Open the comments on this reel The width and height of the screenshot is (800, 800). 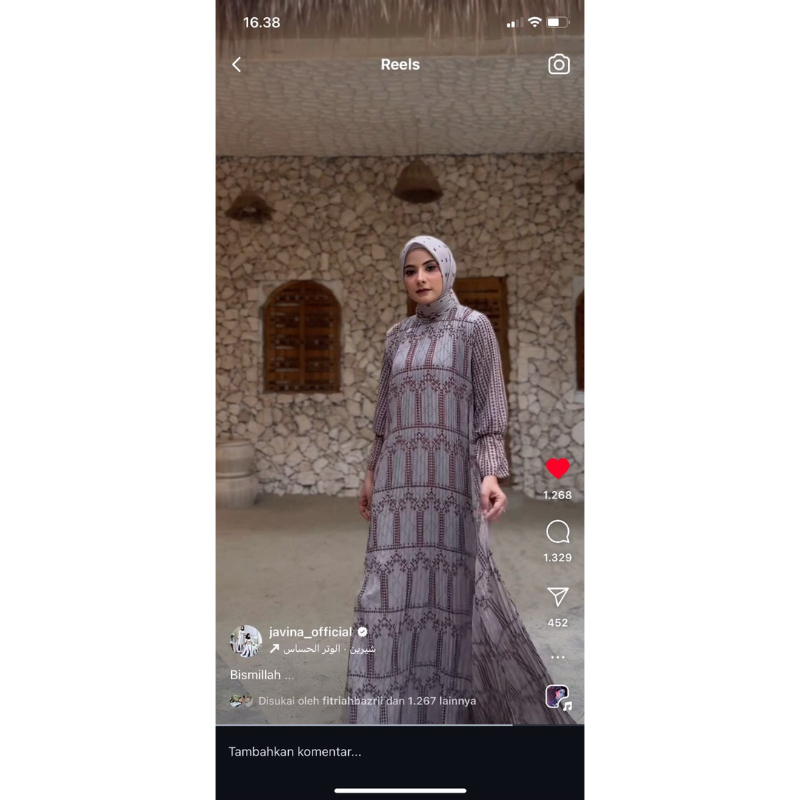click(x=558, y=532)
